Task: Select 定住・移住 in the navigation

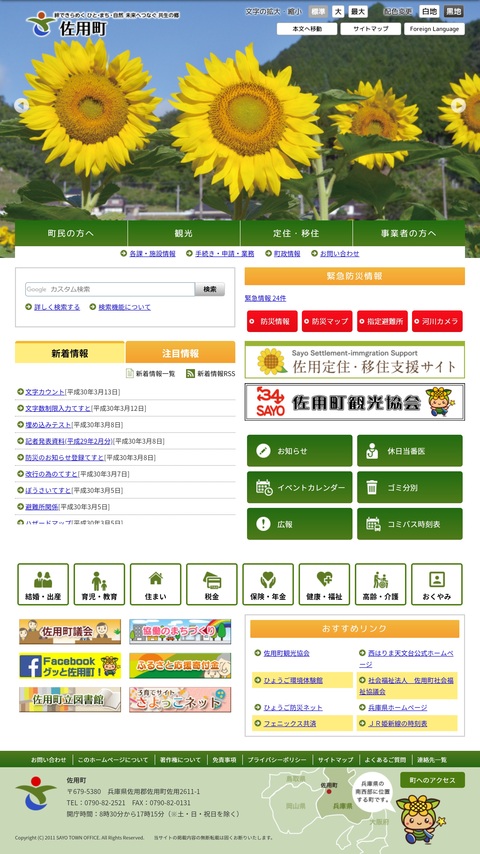Action: 296,233
